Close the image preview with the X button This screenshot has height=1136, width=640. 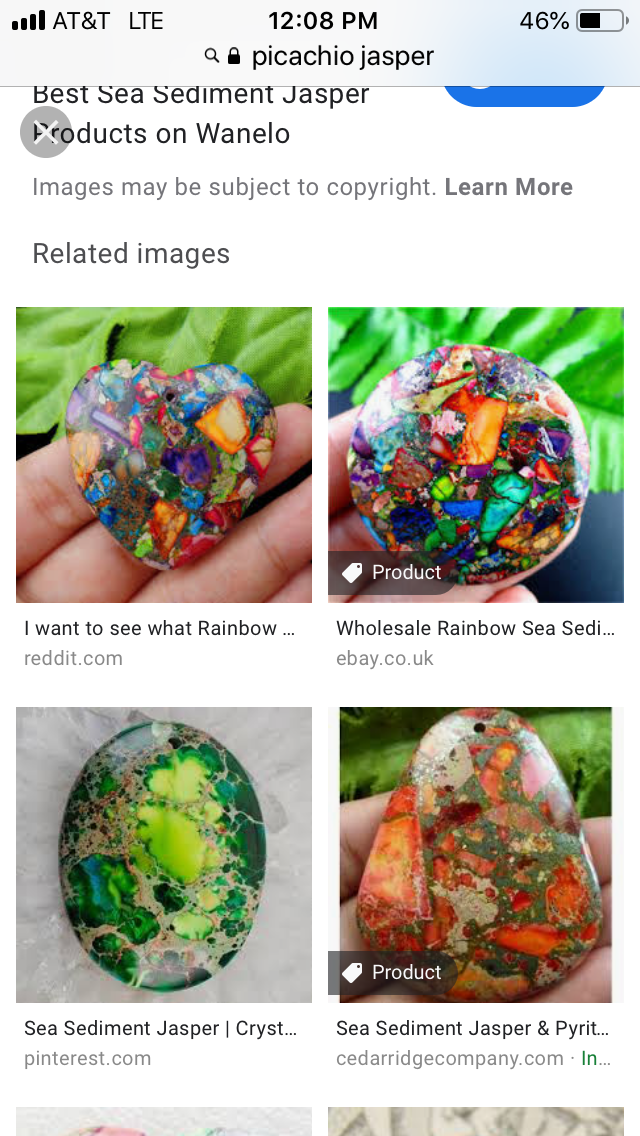click(45, 132)
